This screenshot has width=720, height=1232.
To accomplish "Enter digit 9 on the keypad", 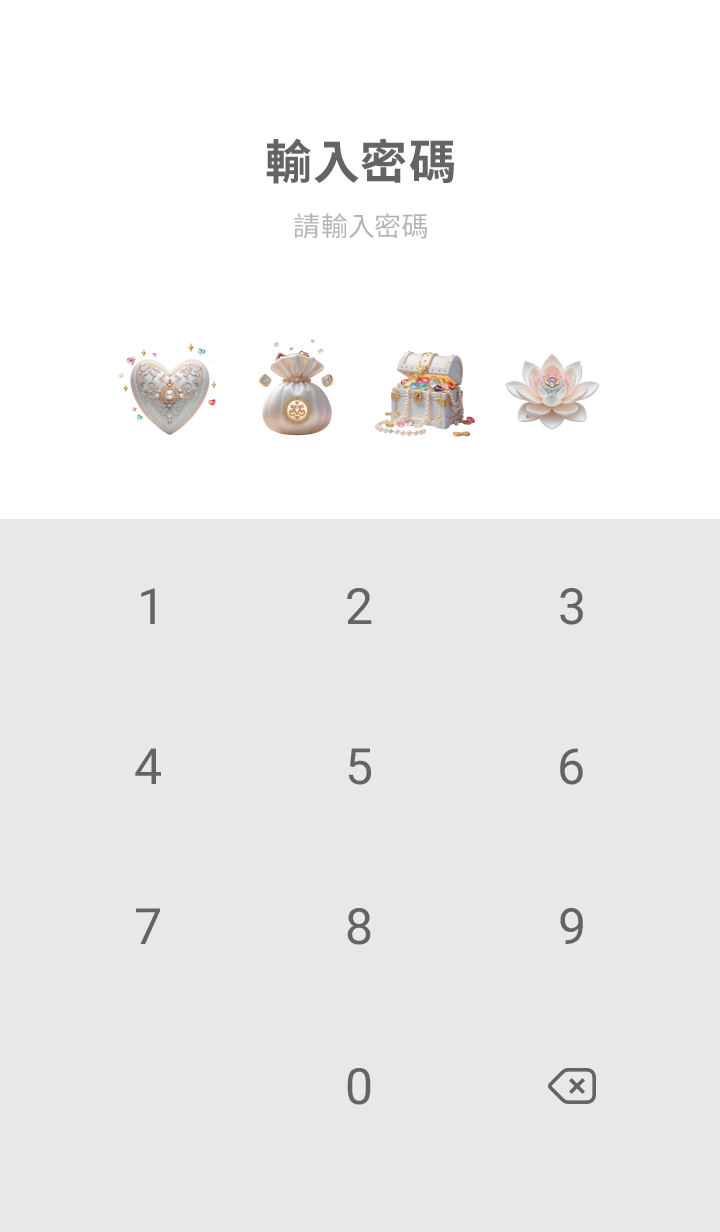I will [x=571, y=927].
